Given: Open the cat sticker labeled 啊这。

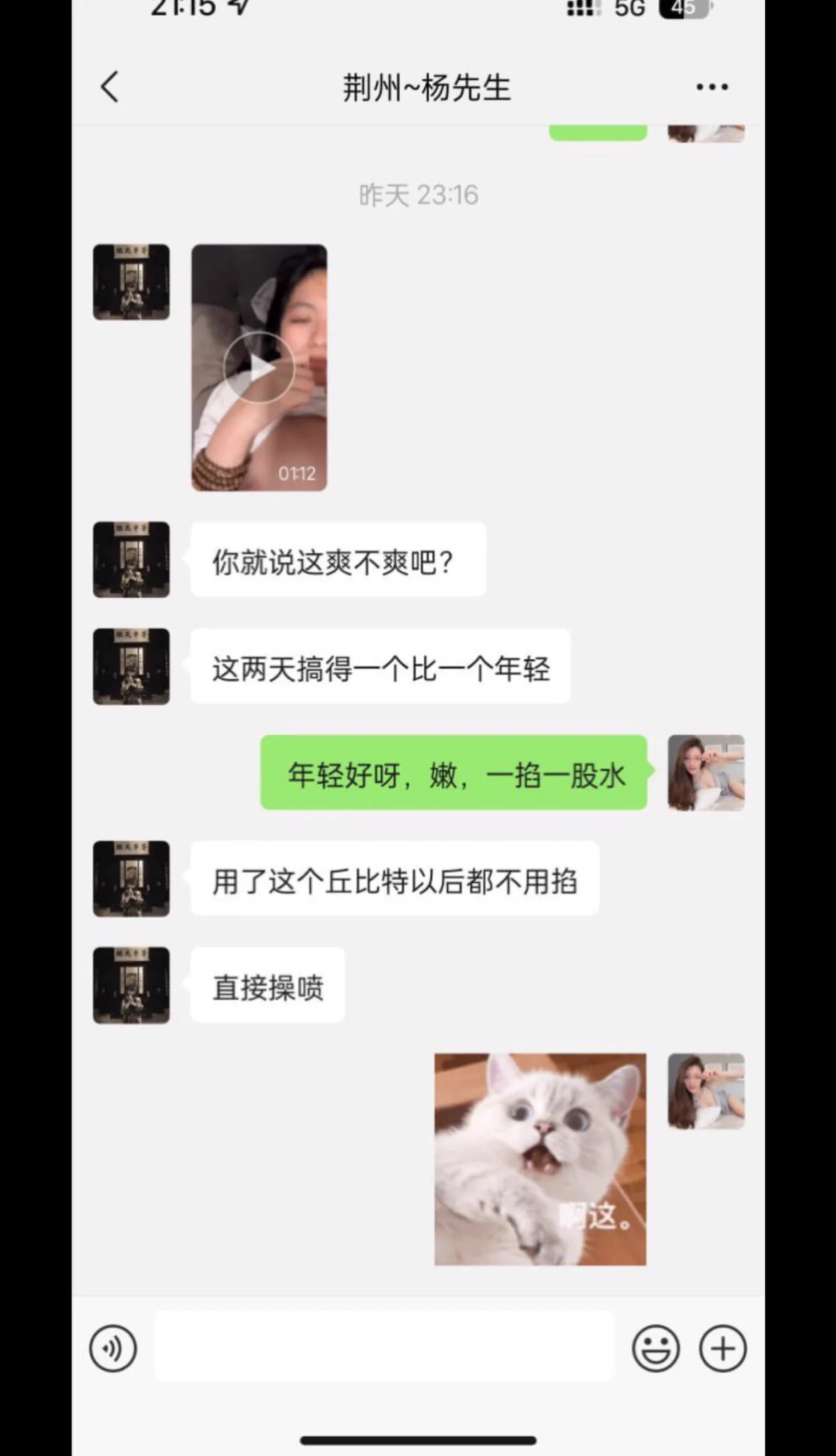Looking at the screenshot, I should pyautogui.click(x=540, y=1160).
